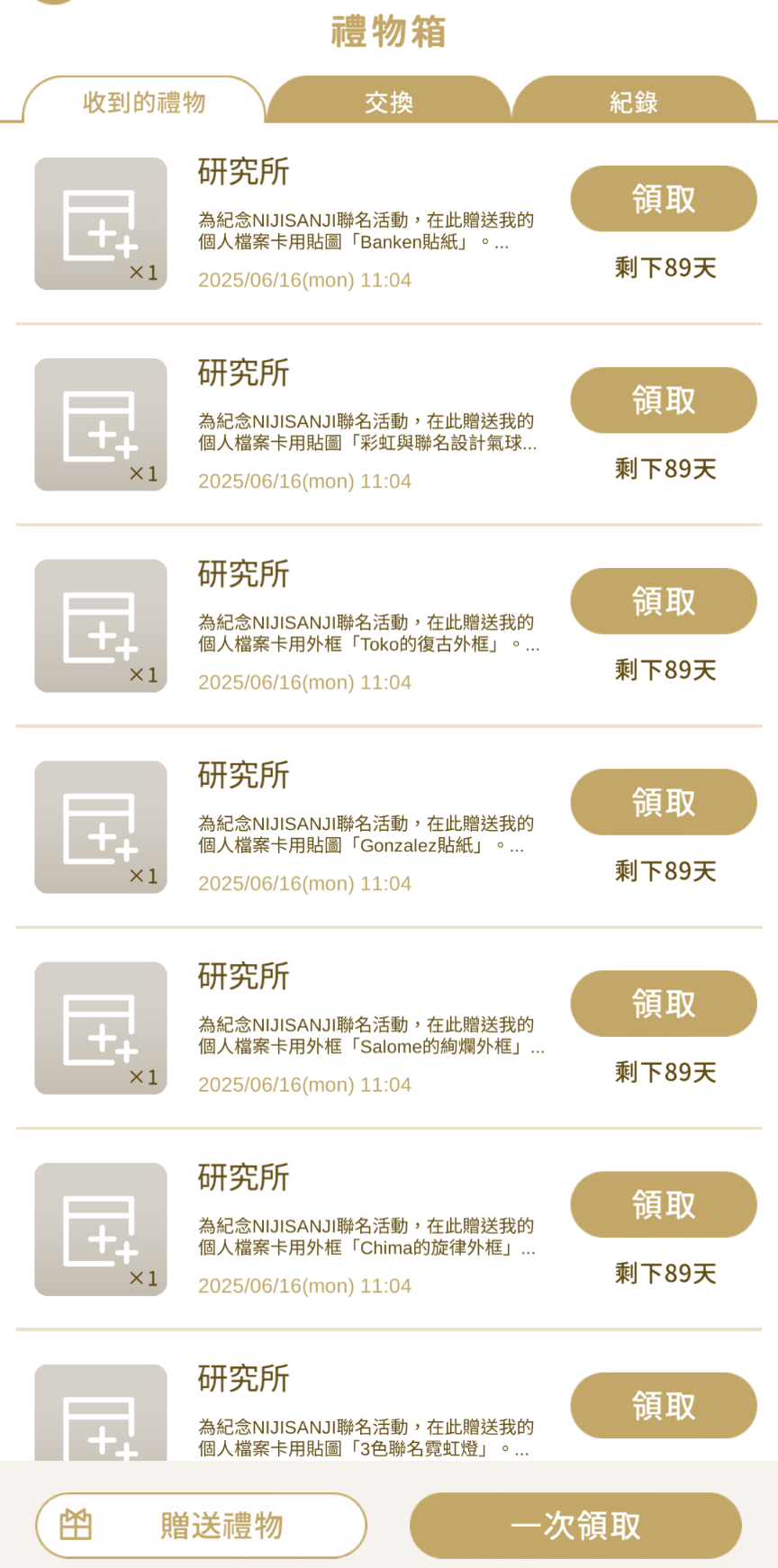Tap 領取 next to the Gonzalez貼紙 gift
778x1568 pixels.
664,802
